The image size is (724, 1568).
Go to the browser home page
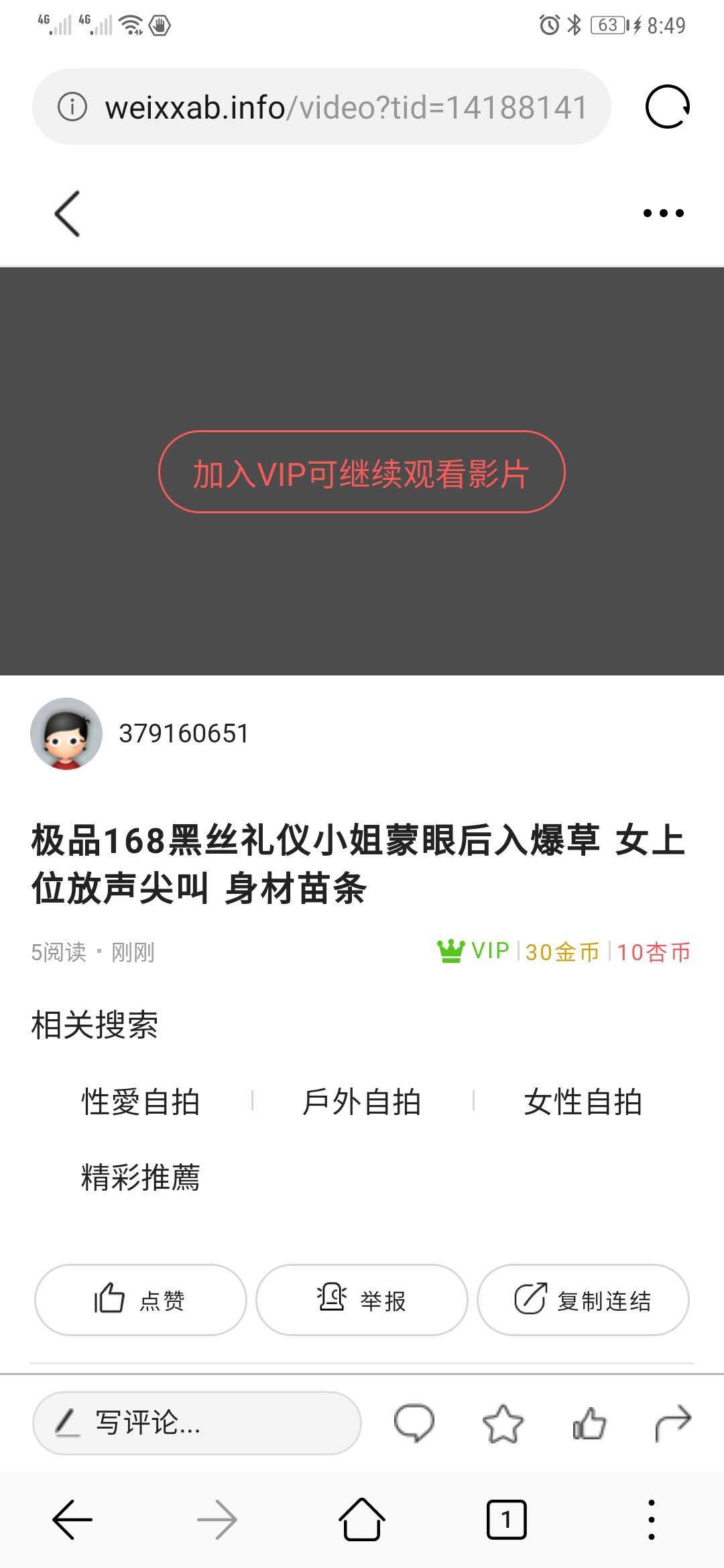point(362,1520)
